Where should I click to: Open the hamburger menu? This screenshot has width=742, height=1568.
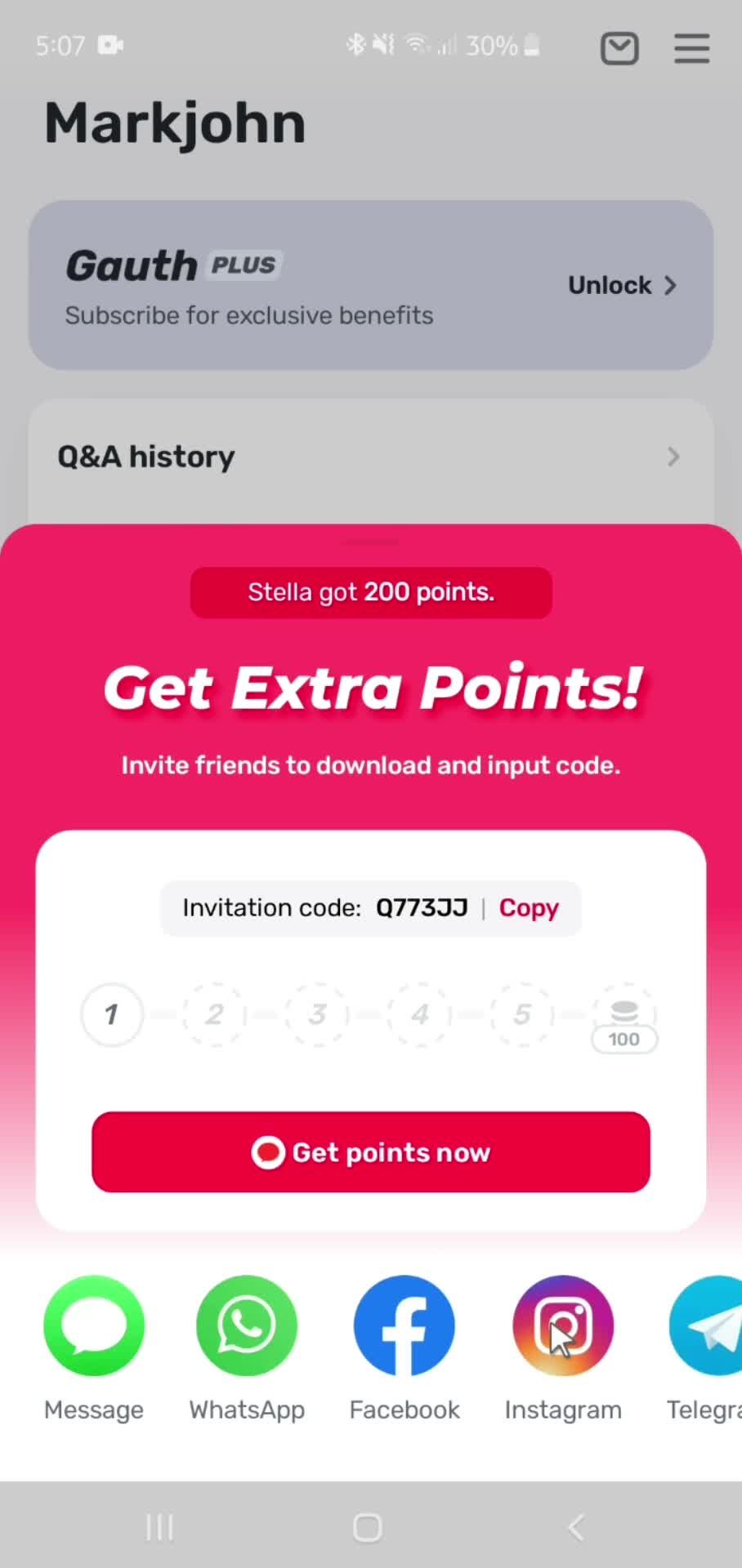(691, 48)
